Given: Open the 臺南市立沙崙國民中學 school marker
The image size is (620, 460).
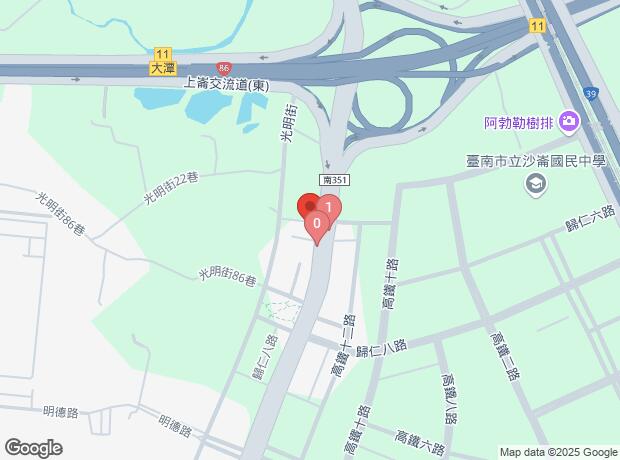Looking at the screenshot, I should click(x=537, y=184).
